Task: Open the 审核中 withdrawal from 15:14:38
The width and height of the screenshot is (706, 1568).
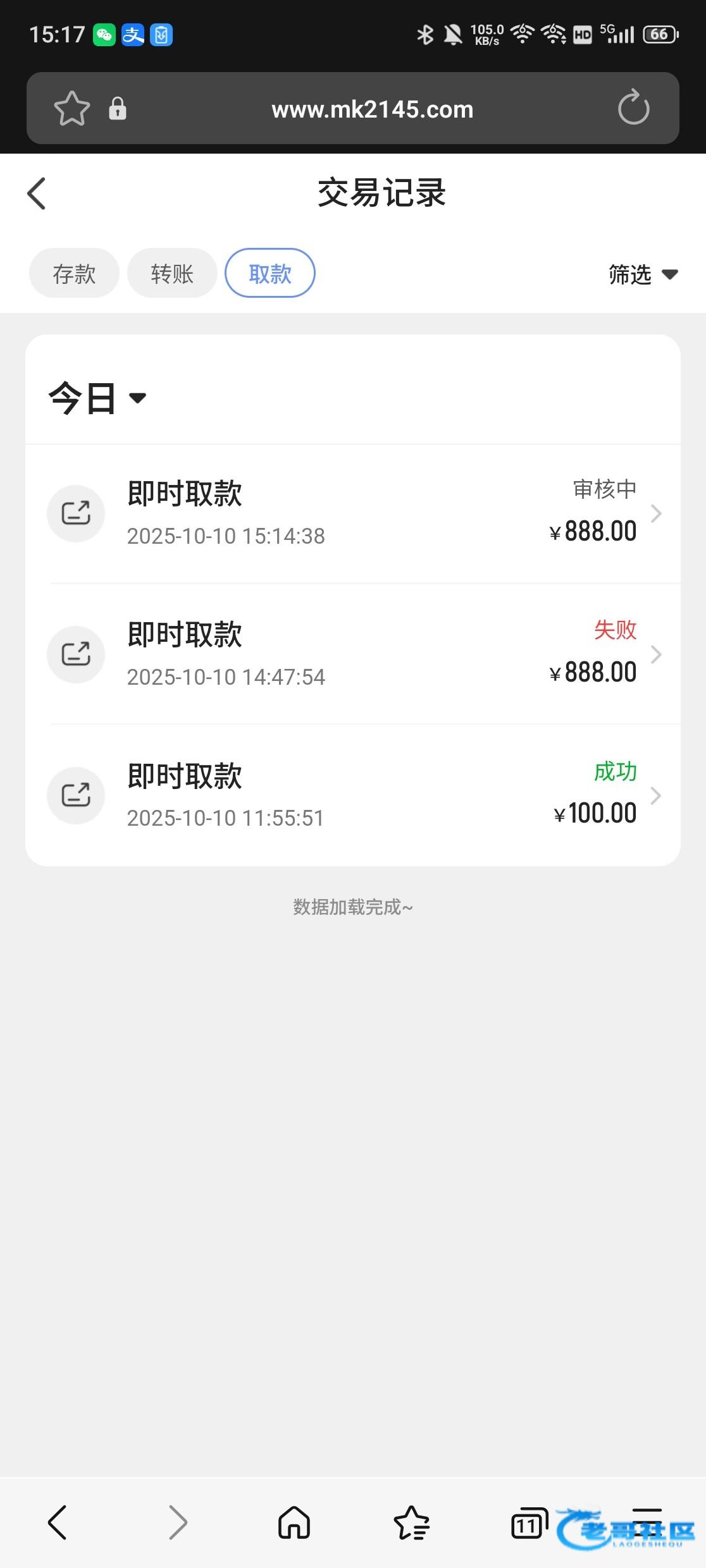Action: (x=353, y=513)
